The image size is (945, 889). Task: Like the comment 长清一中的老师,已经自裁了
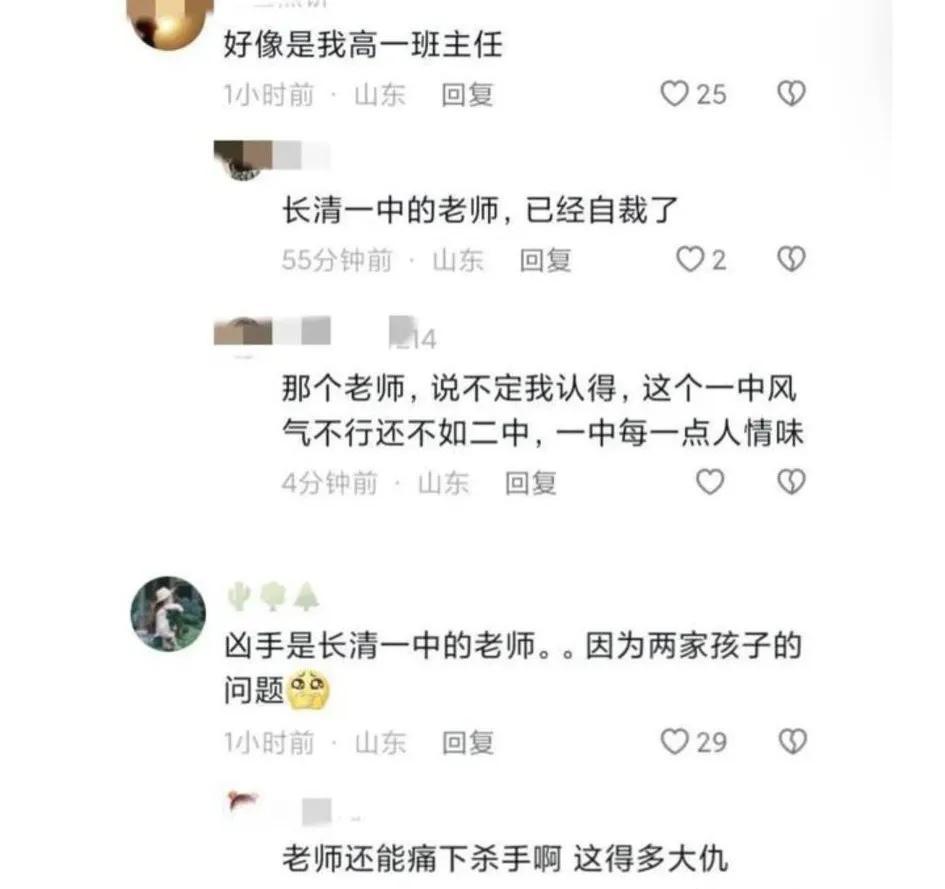click(691, 260)
